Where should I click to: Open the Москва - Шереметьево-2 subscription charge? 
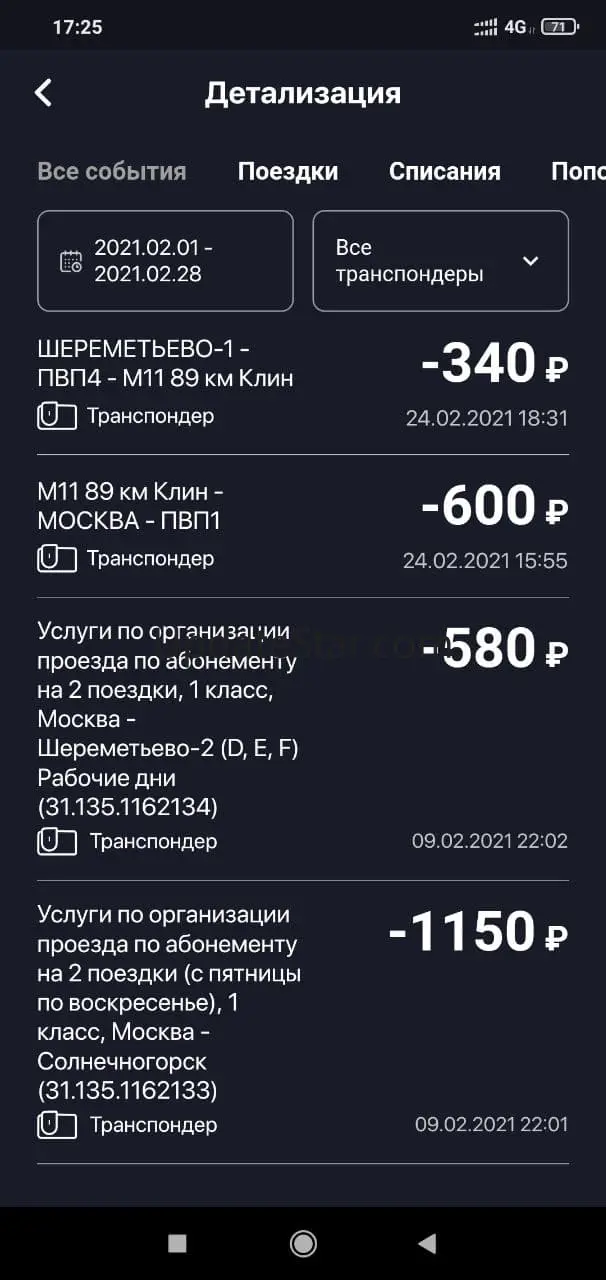pos(302,738)
